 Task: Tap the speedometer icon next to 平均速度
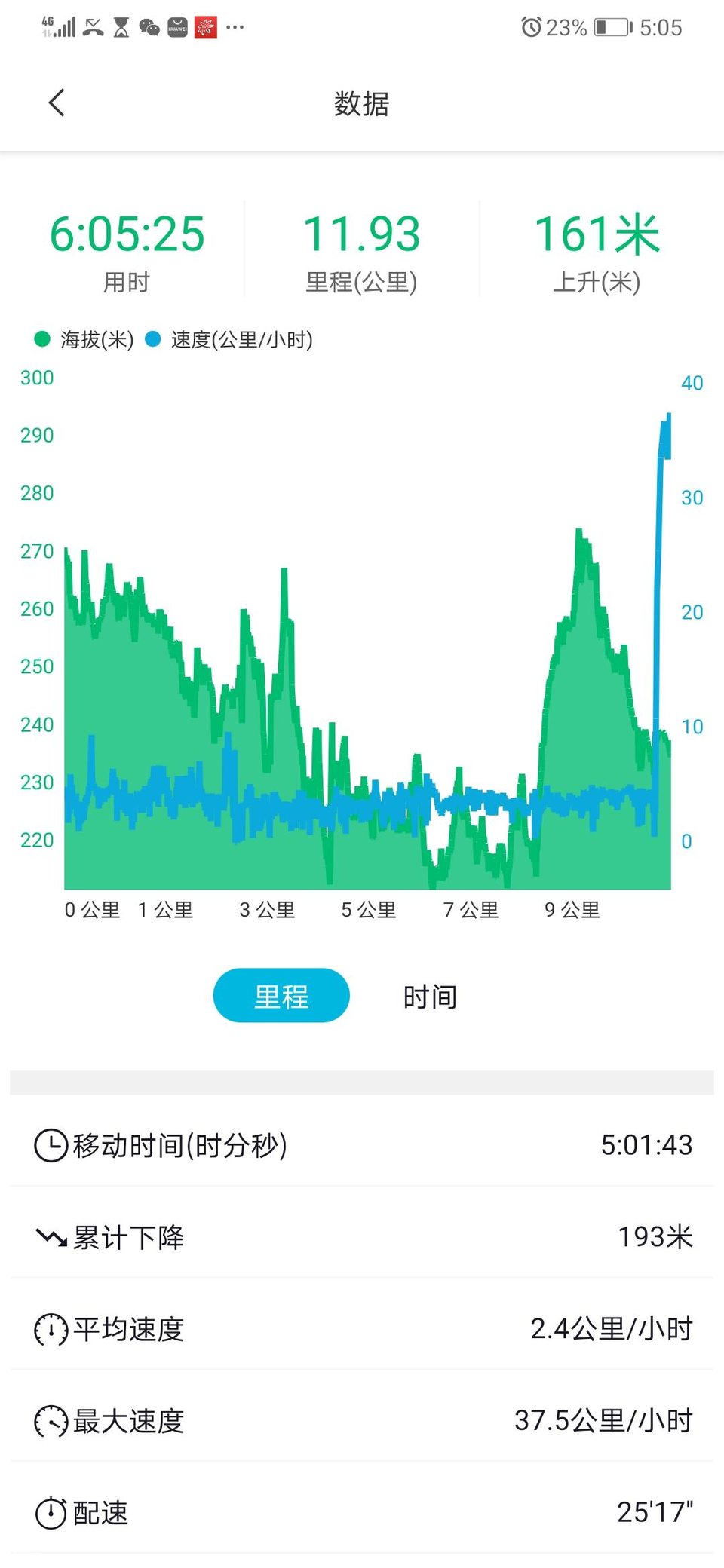click(x=50, y=1330)
